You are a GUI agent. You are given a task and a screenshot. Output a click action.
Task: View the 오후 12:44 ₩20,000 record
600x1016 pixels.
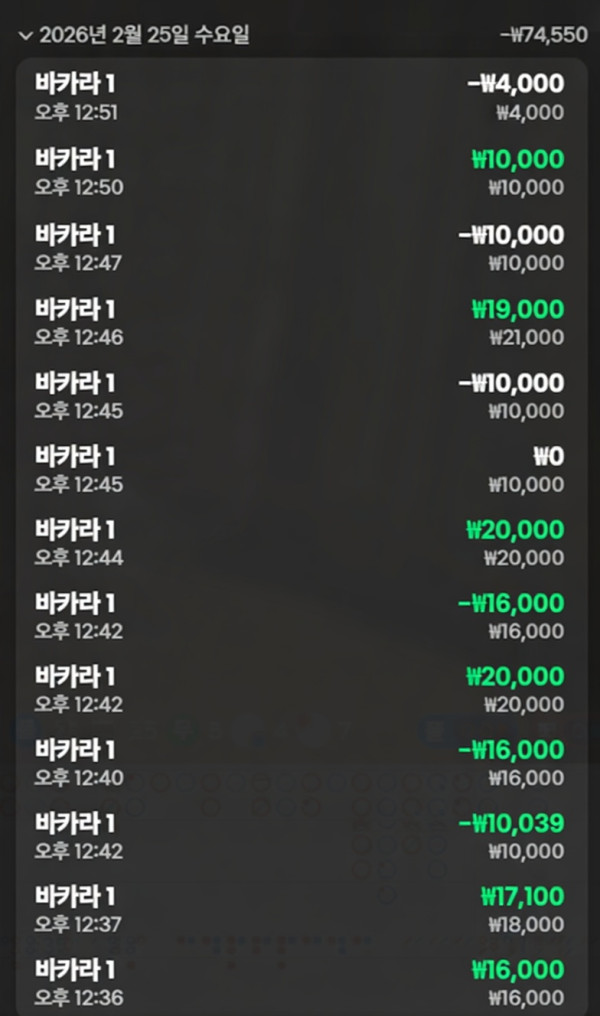click(x=300, y=542)
